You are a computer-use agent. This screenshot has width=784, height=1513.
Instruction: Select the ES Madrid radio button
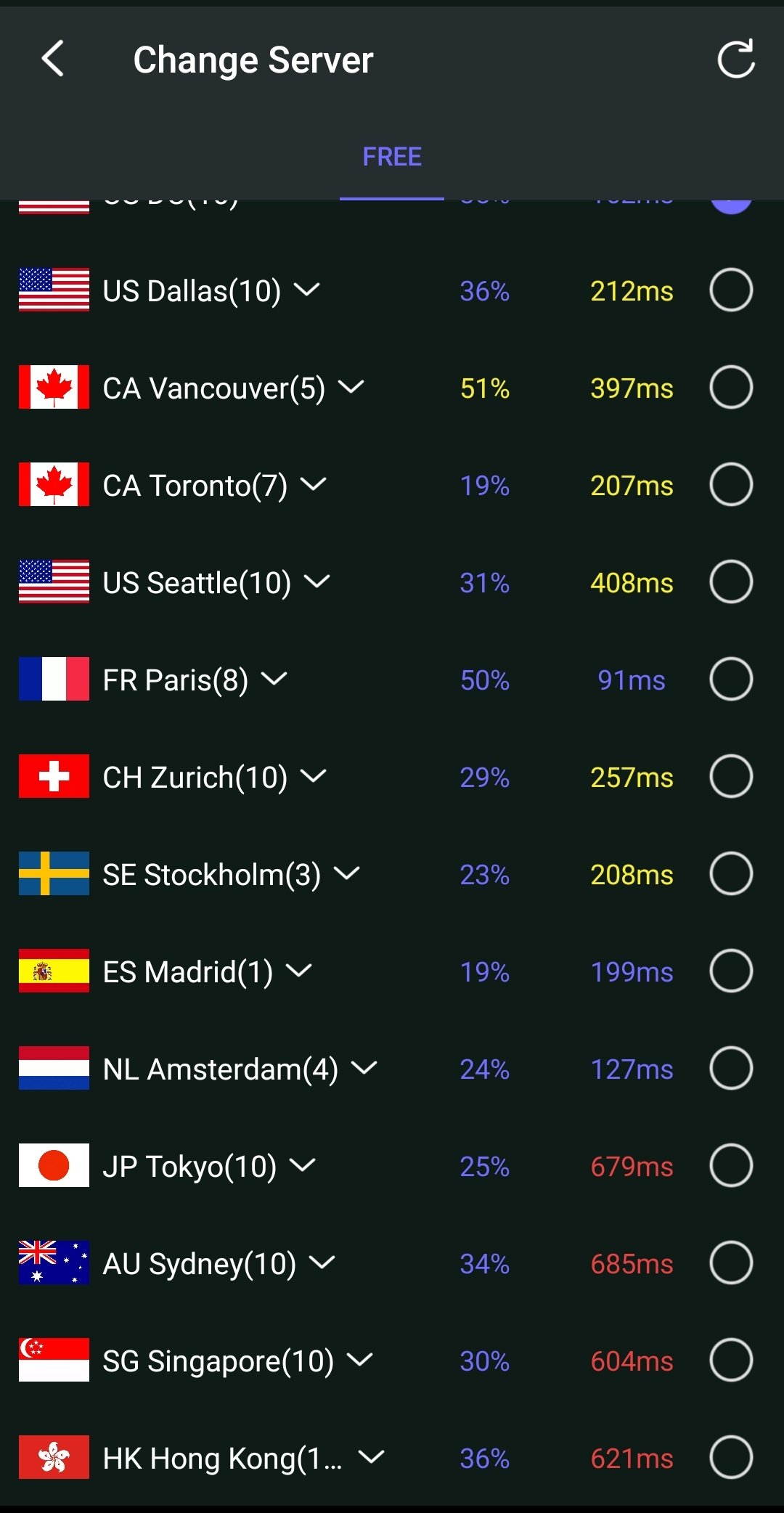click(x=731, y=971)
